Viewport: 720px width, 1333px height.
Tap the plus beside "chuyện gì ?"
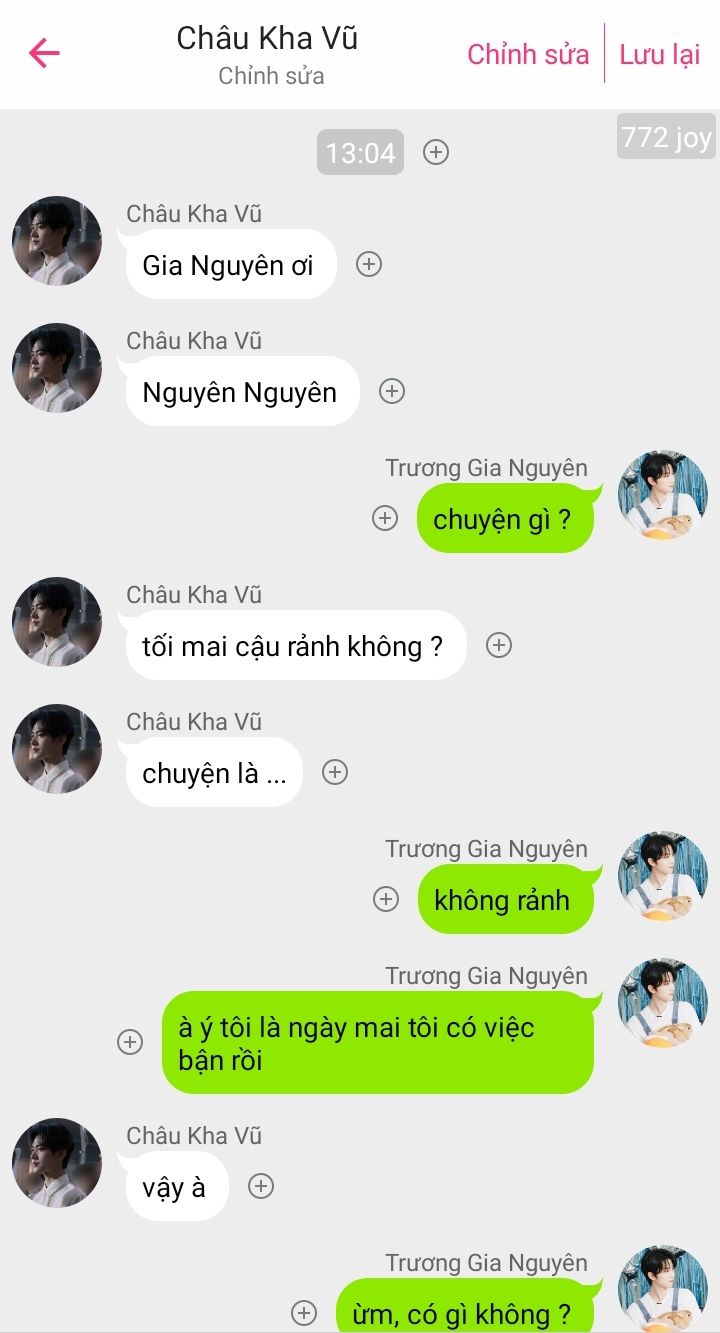coord(385,518)
